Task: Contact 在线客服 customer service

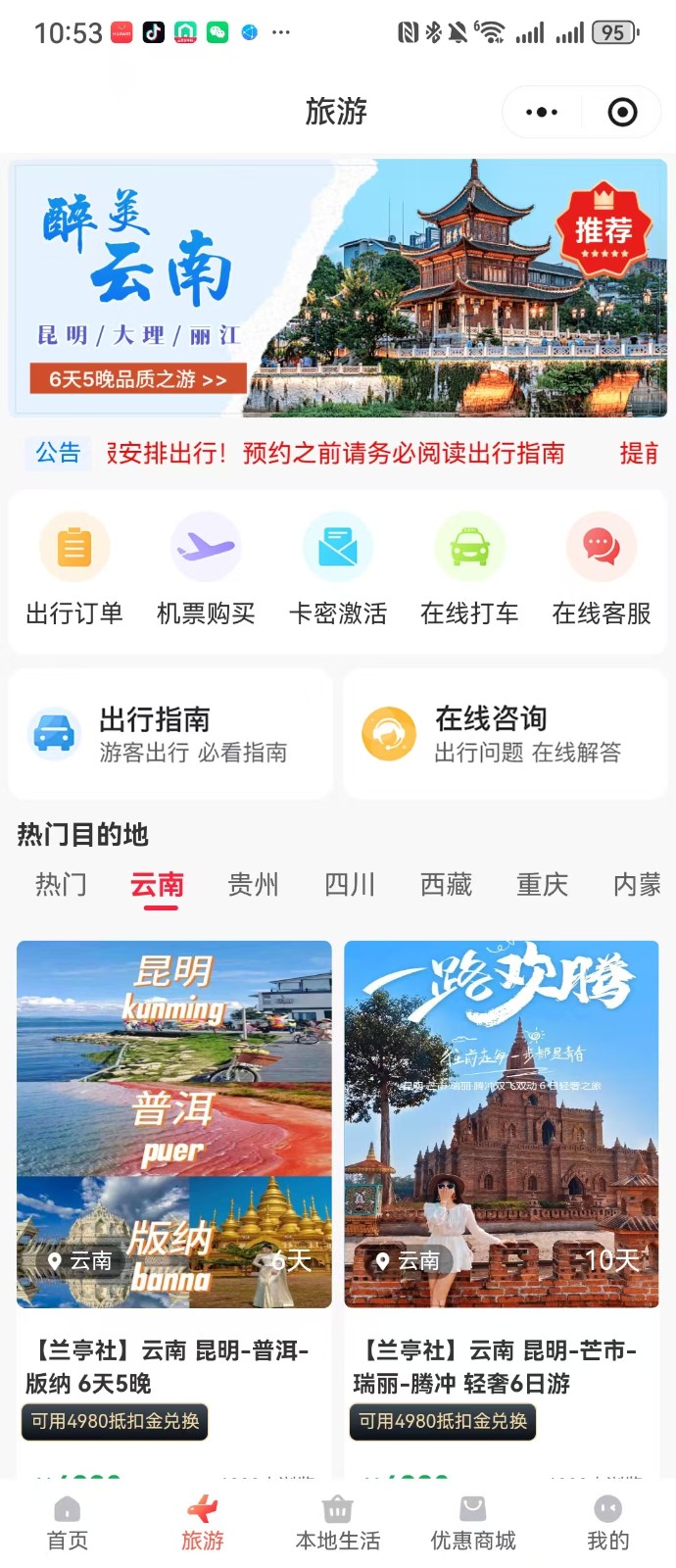Action: (x=602, y=569)
